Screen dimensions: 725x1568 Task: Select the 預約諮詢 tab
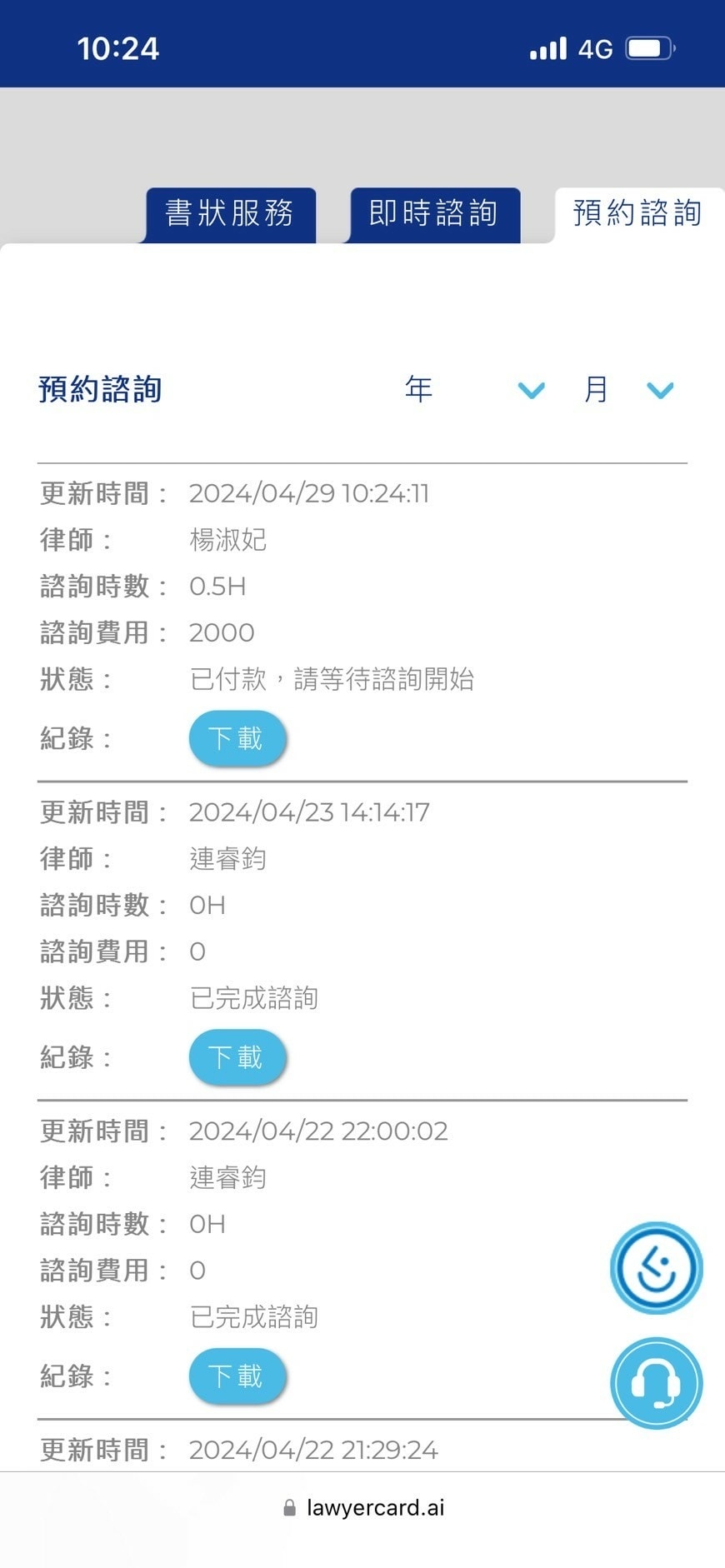click(x=637, y=214)
